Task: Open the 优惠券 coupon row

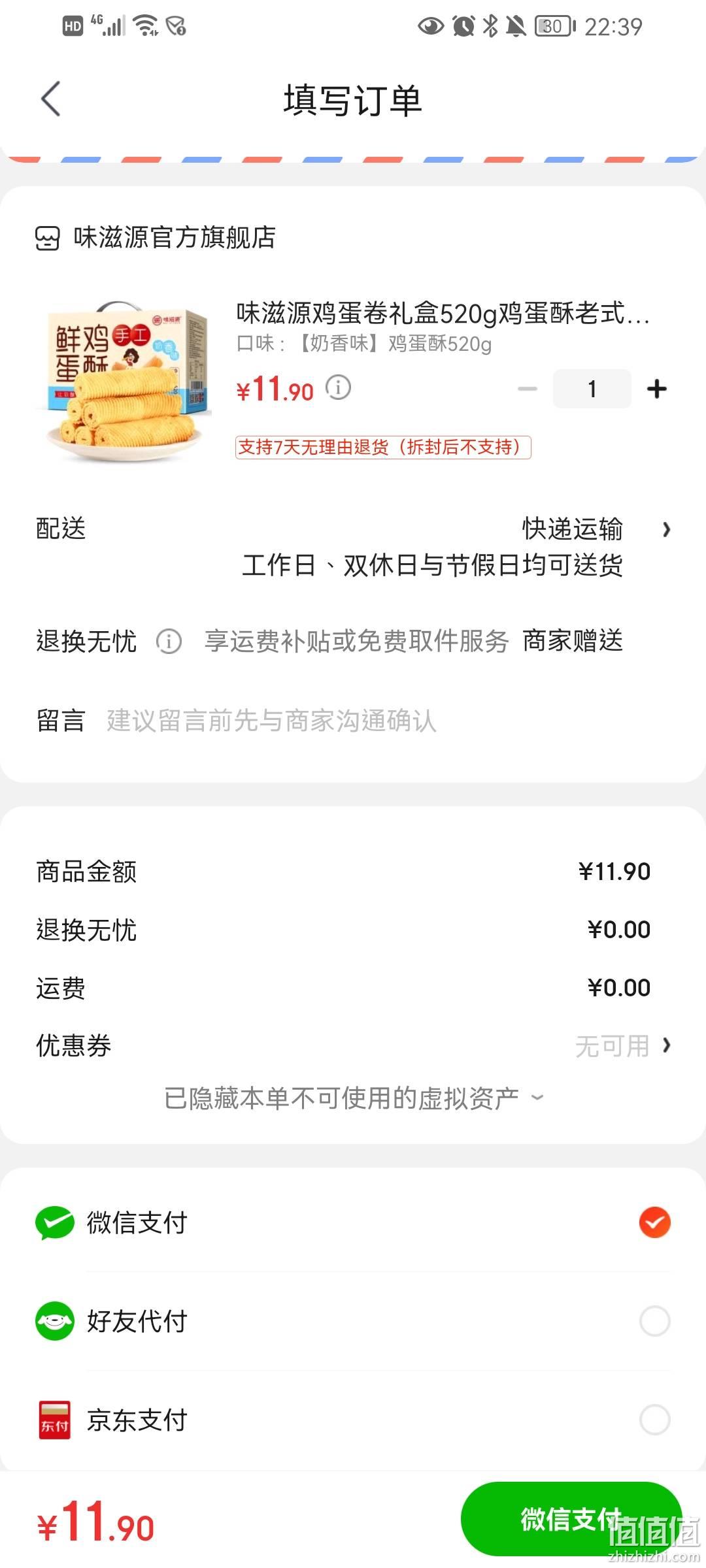Action: point(353,1045)
